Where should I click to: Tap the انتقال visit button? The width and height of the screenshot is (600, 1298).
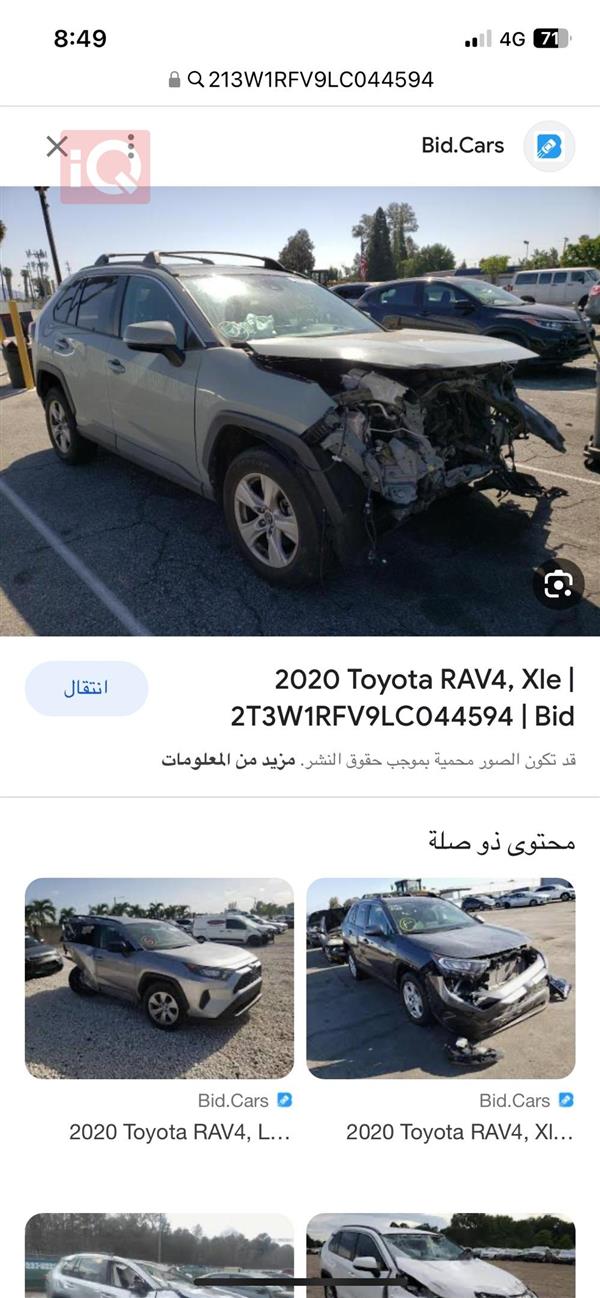[x=86, y=688]
